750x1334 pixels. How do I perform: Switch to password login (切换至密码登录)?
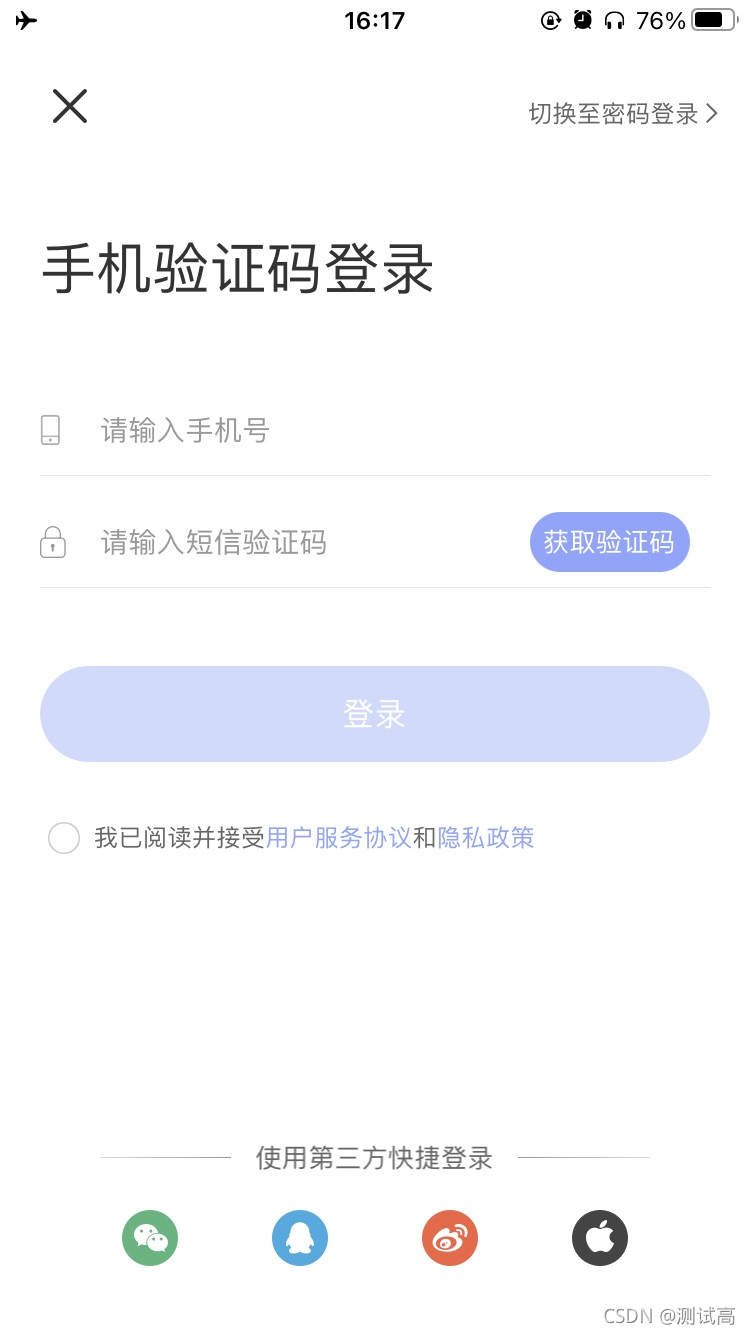coord(622,114)
